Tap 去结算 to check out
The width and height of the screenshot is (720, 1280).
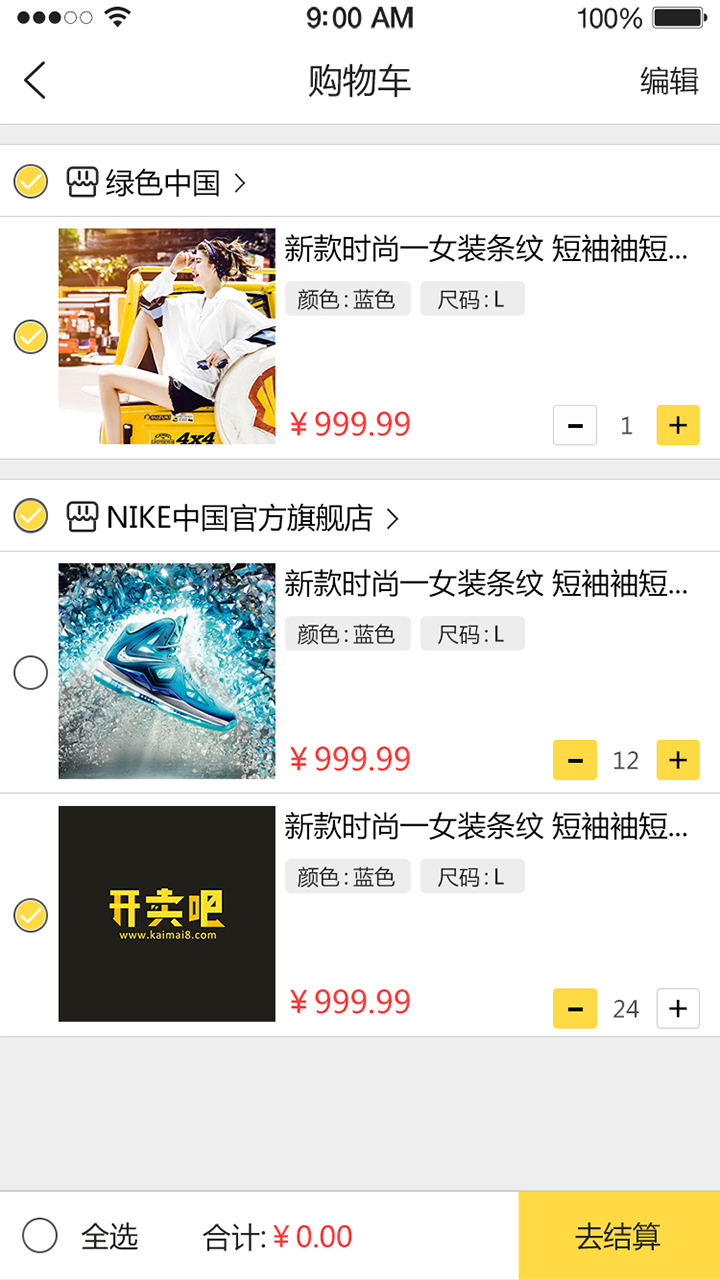click(619, 1236)
